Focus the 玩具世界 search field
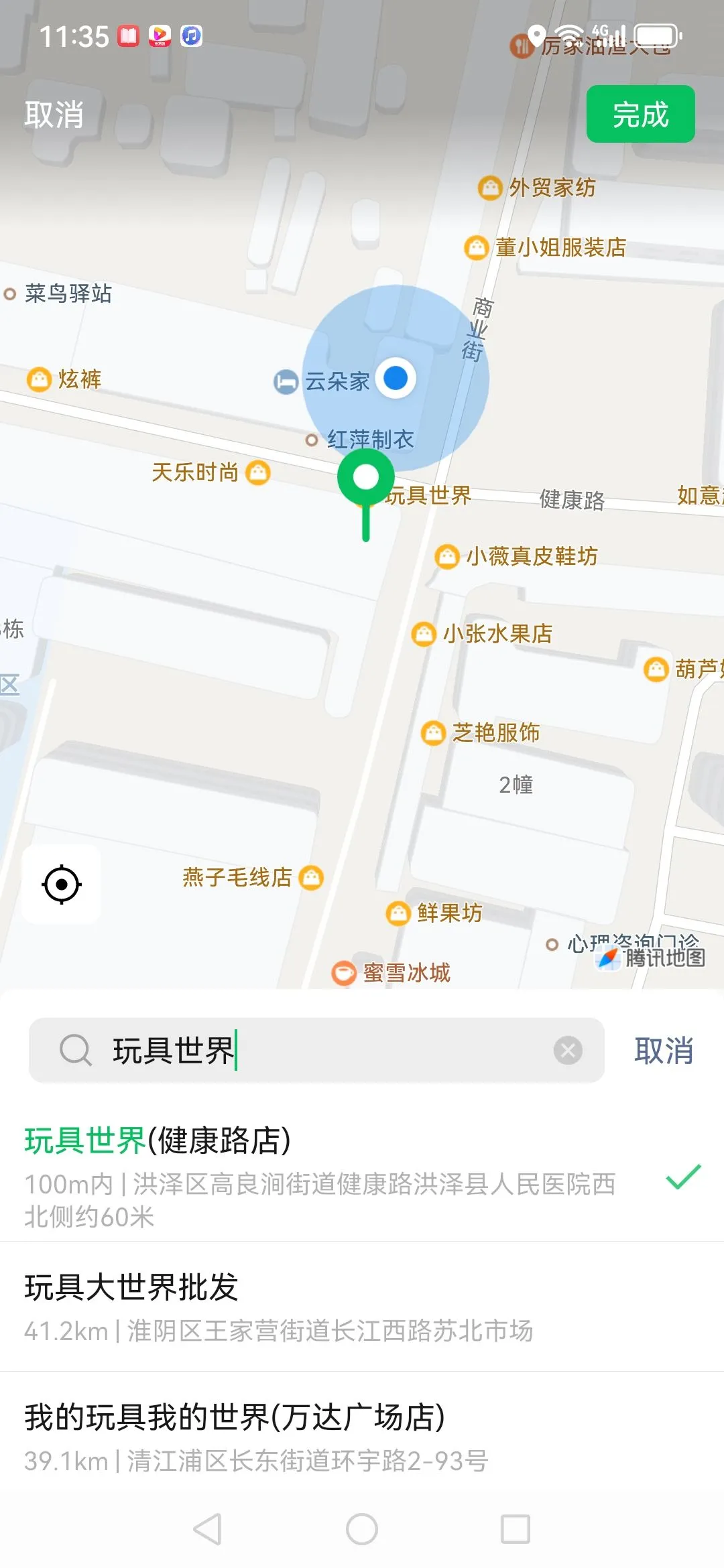 (x=322, y=1050)
